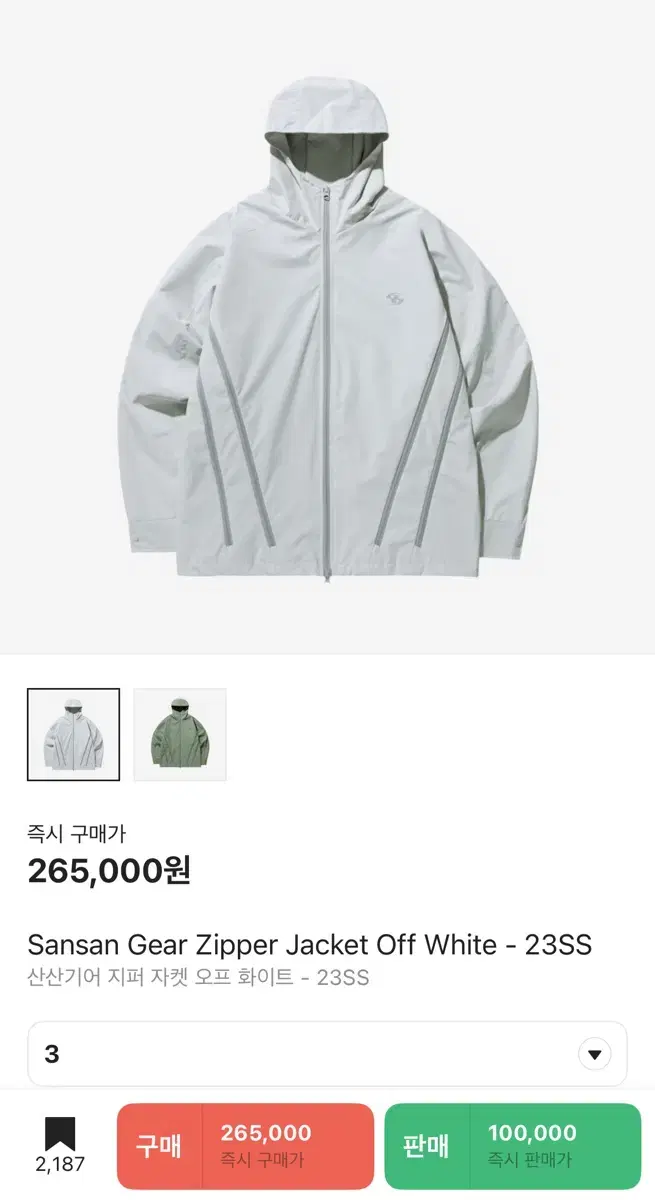This screenshot has width=655, height=1200.
Task: Open the size dropdown showing 3
Action: [327, 1054]
